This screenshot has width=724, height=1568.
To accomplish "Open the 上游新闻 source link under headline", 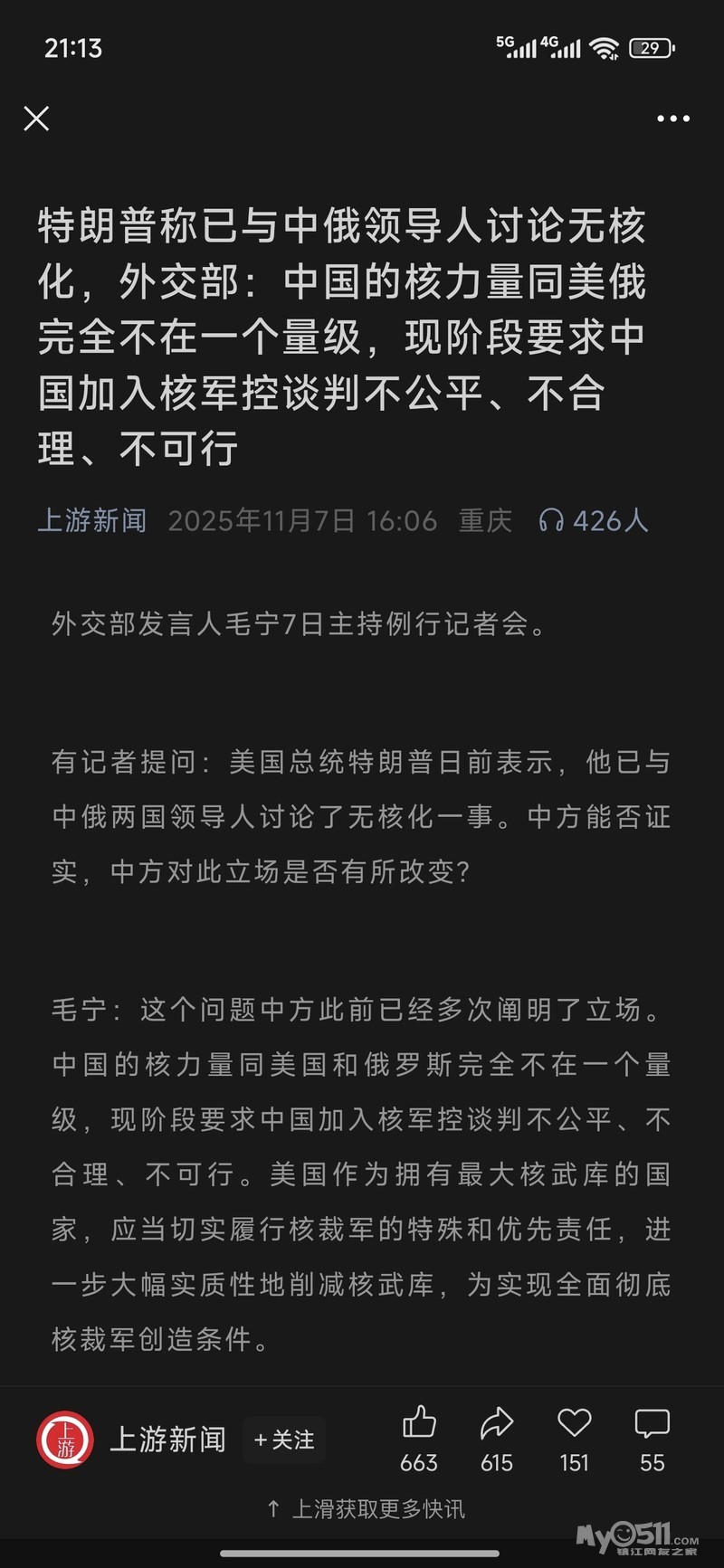I will click(x=92, y=520).
